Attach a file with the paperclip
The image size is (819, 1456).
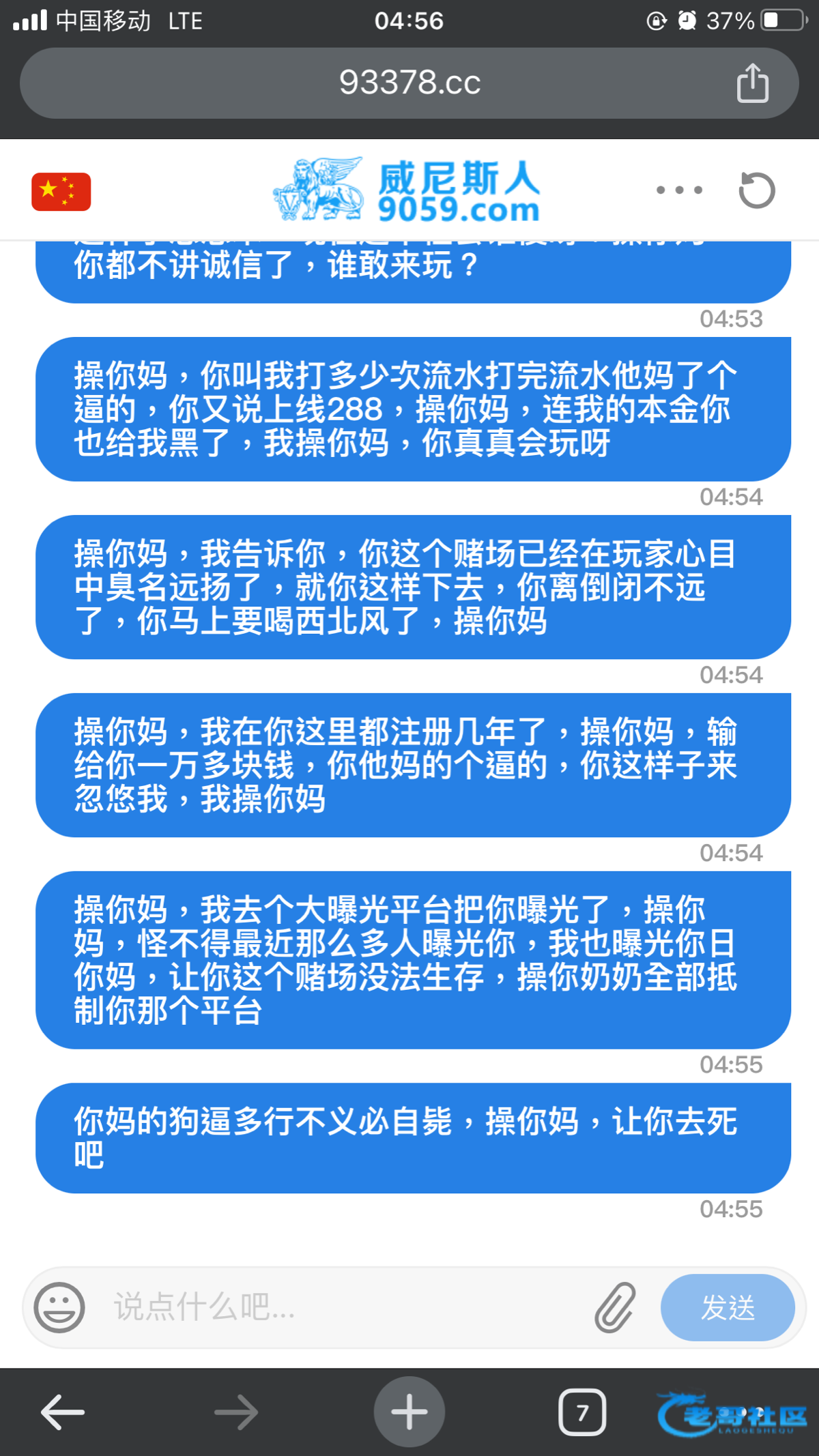pyautogui.click(x=615, y=1307)
